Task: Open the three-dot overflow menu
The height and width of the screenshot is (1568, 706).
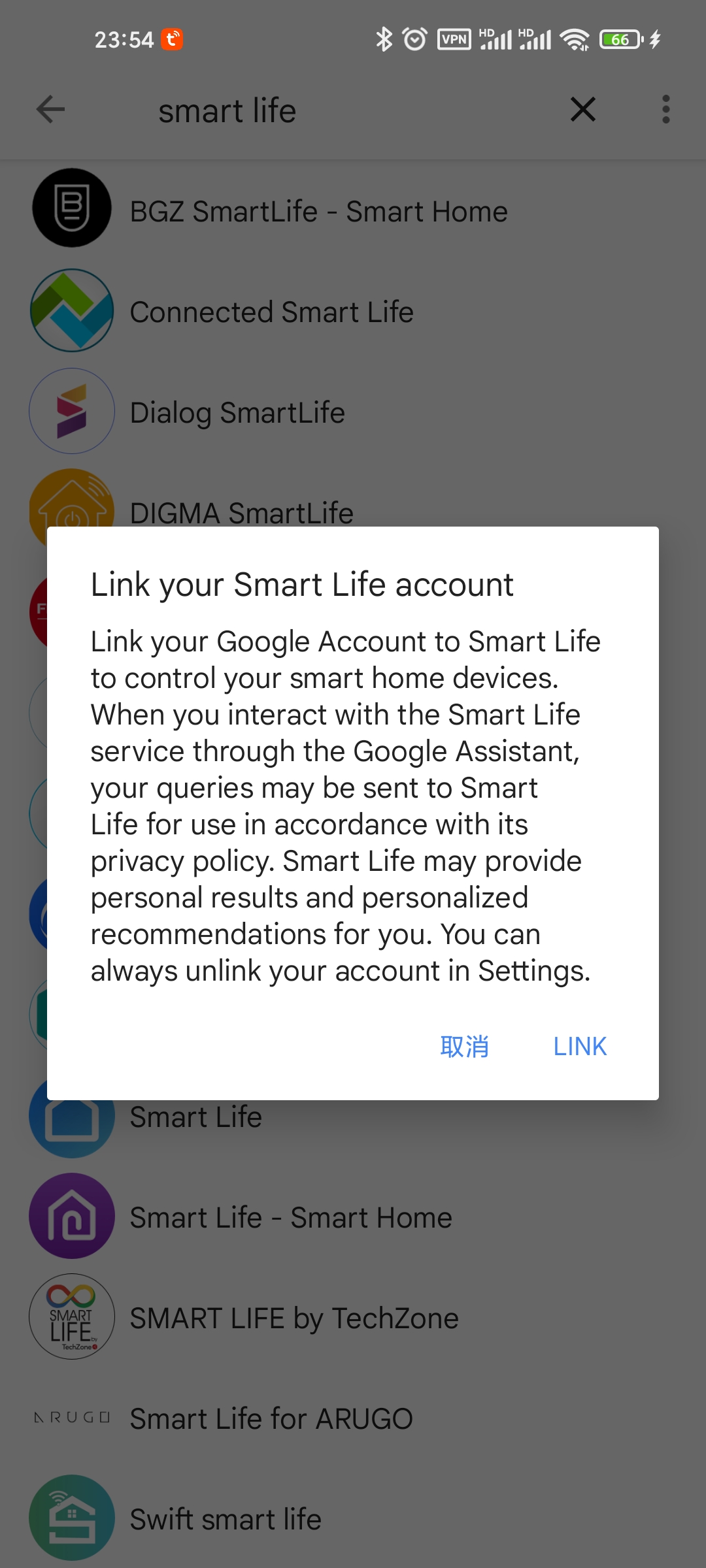Action: click(x=665, y=109)
